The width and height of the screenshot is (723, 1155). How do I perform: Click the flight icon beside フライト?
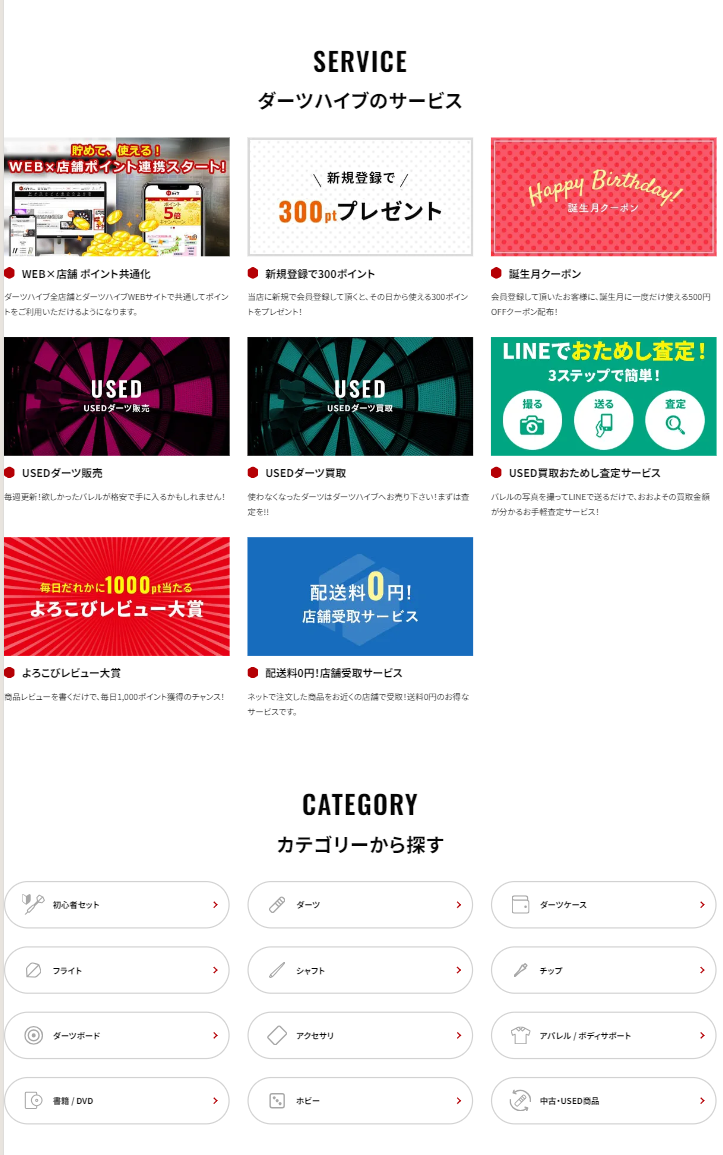[31, 970]
